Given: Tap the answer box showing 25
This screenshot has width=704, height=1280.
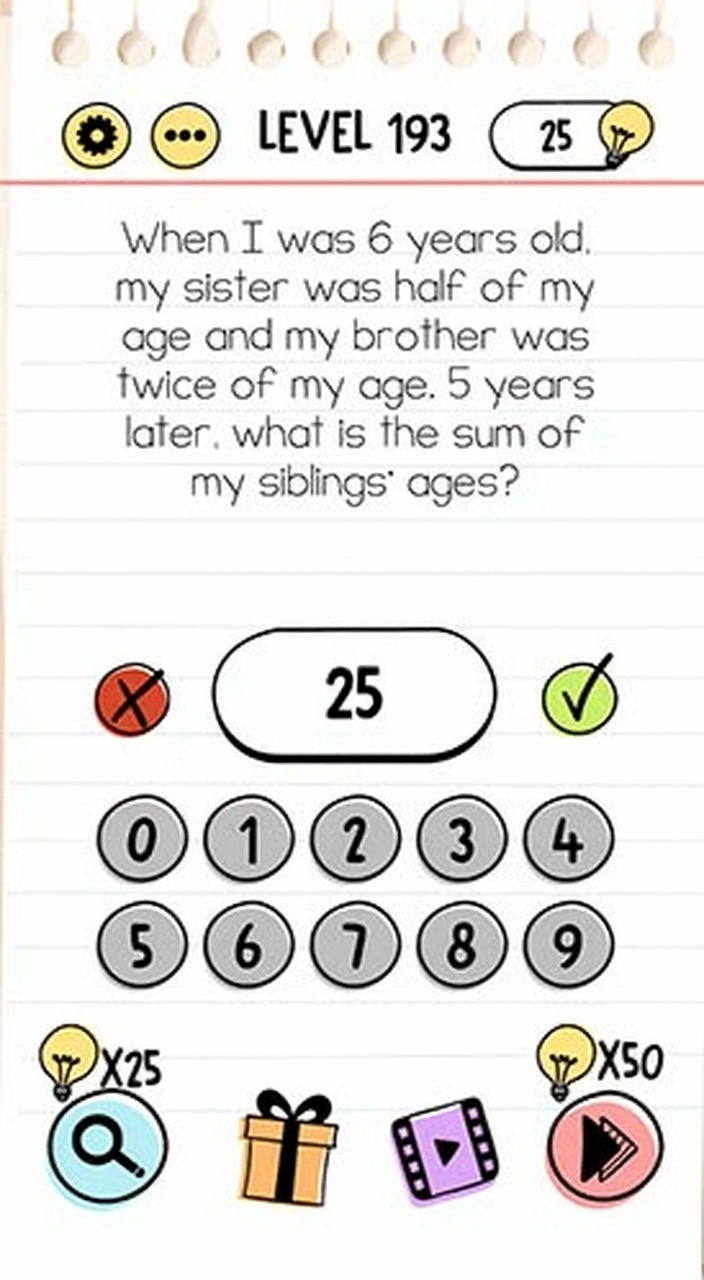Looking at the screenshot, I should point(354,694).
